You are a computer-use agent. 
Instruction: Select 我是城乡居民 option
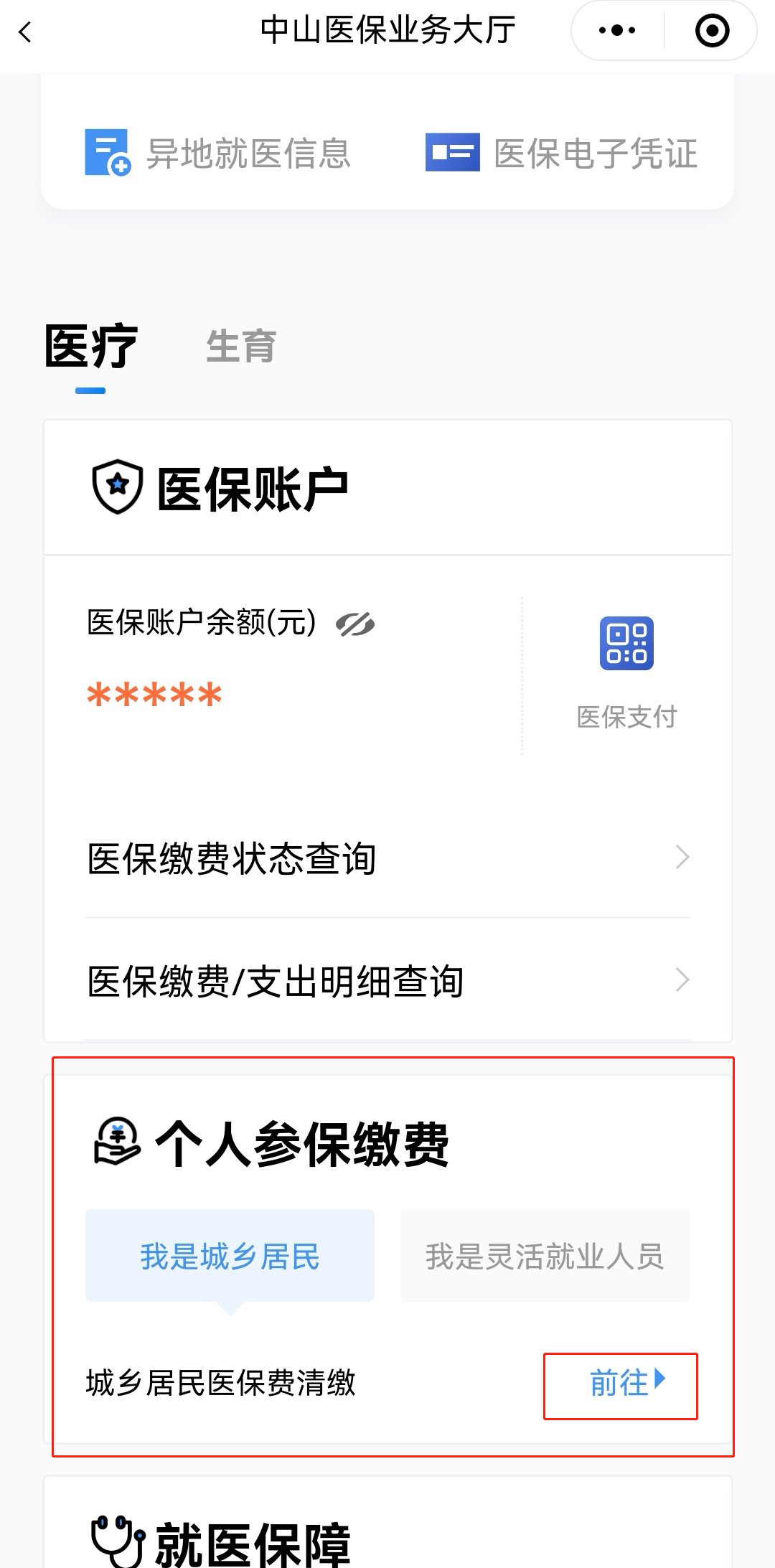pyautogui.click(x=230, y=1256)
